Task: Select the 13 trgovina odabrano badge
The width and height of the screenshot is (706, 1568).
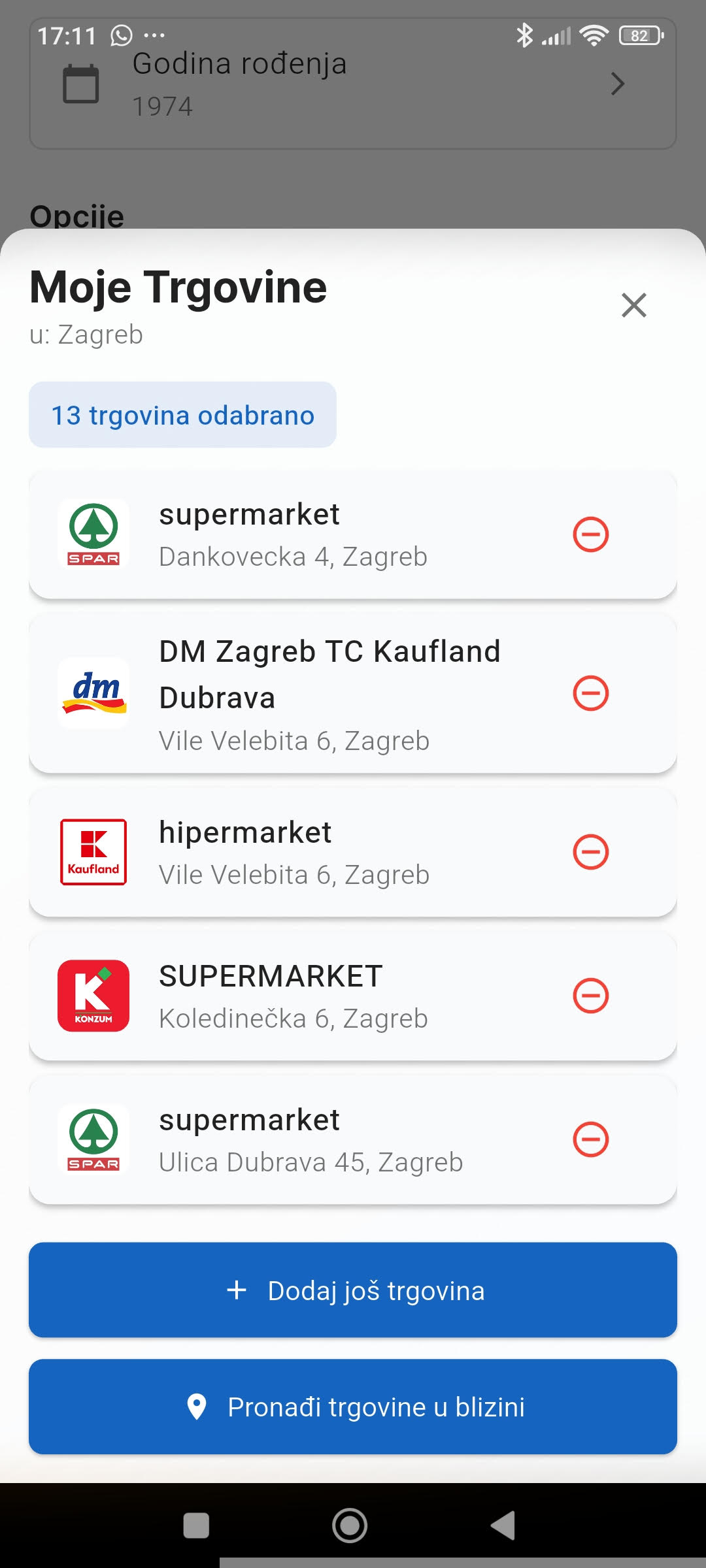Action: tap(182, 414)
